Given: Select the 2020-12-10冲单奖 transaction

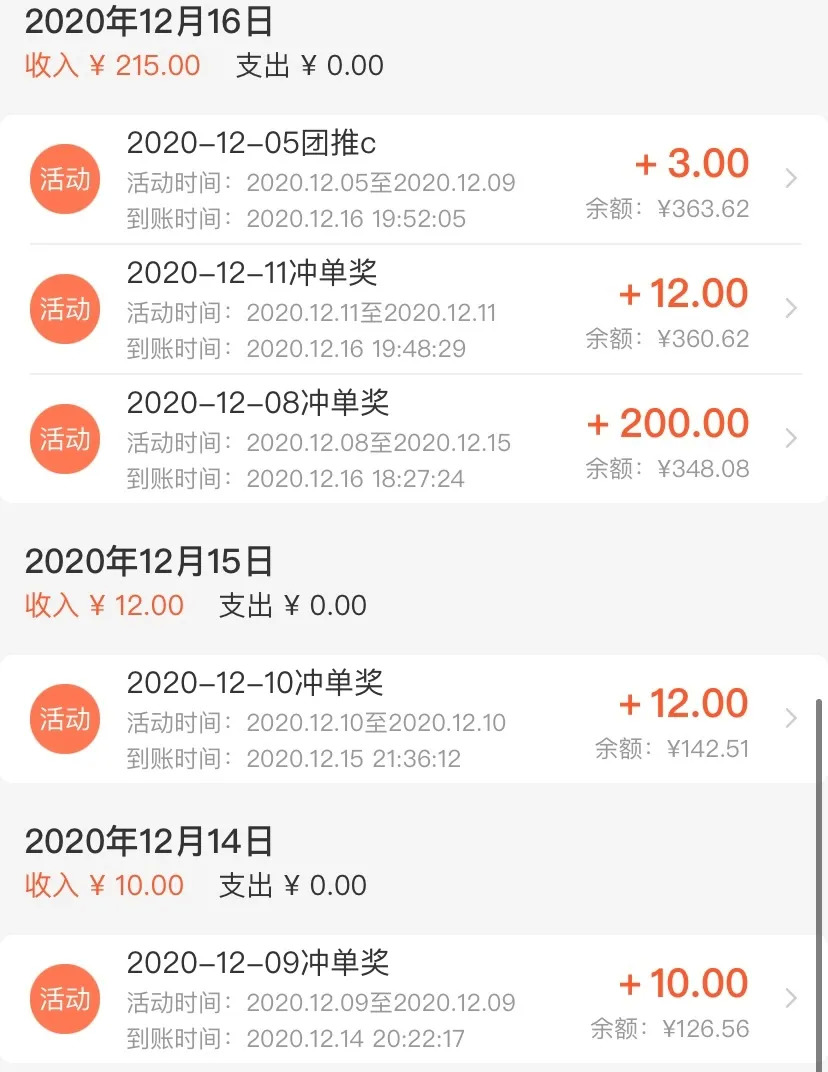Looking at the screenshot, I should click(x=414, y=719).
